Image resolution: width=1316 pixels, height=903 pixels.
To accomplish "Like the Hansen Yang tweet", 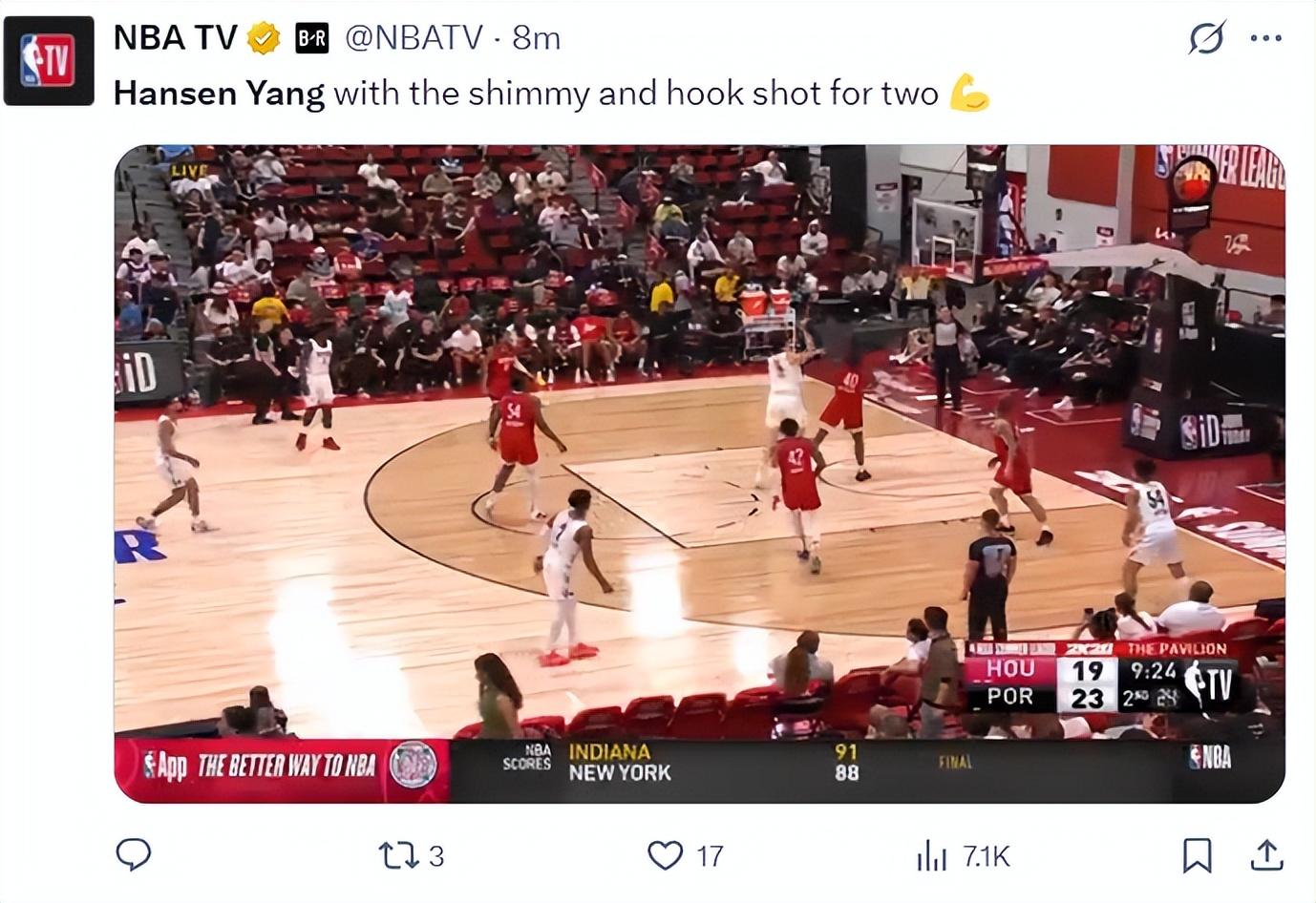I will pyautogui.click(x=666, y=855).
